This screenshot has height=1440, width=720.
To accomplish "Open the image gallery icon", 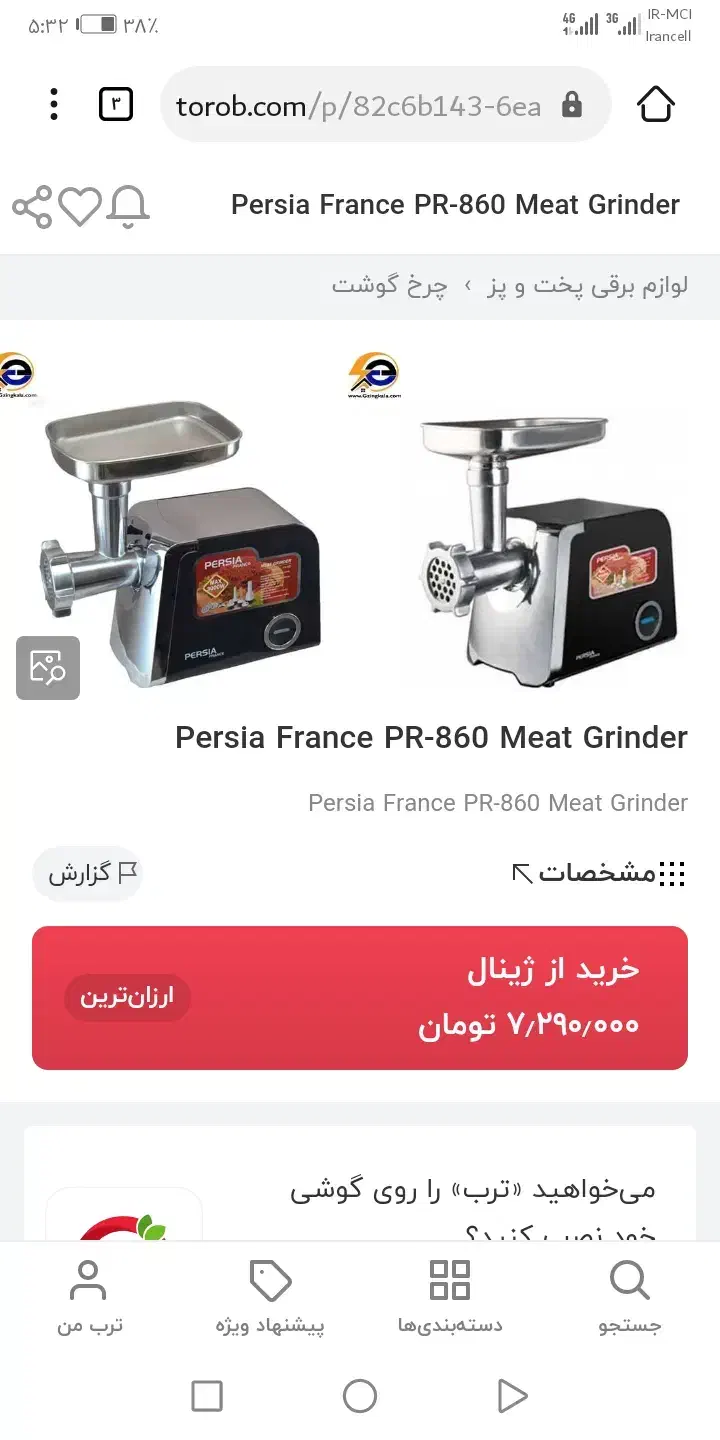I will (x=48, y=667).
